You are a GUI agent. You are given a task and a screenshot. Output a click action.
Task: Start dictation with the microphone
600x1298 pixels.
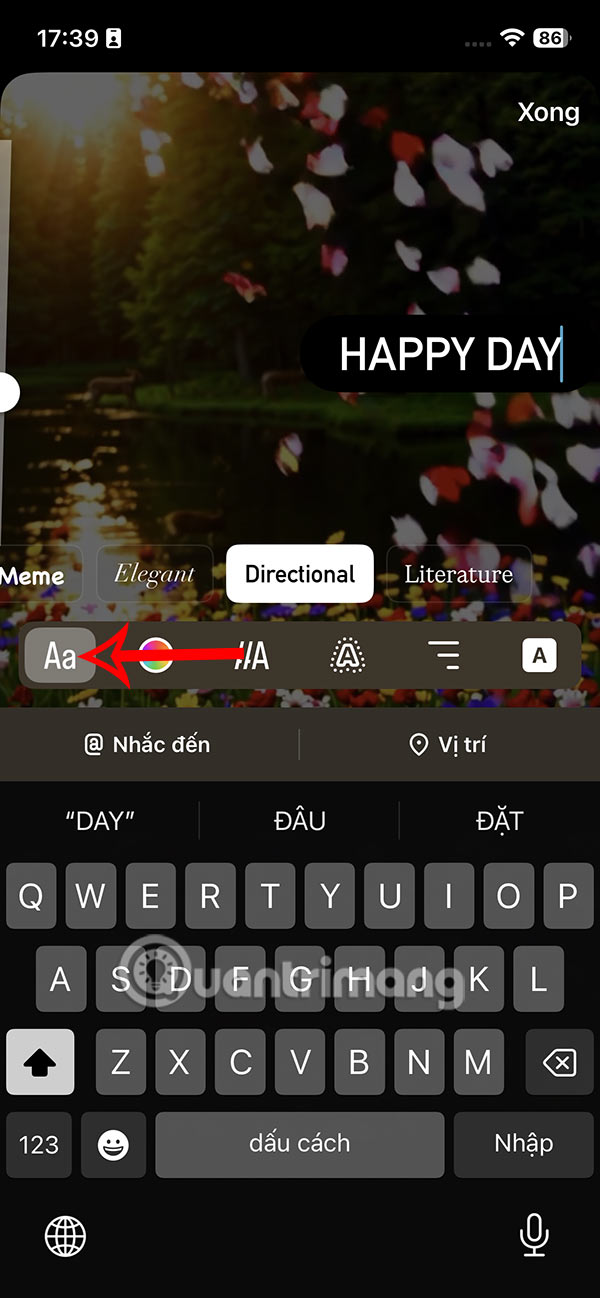(x=534, y=1237)
